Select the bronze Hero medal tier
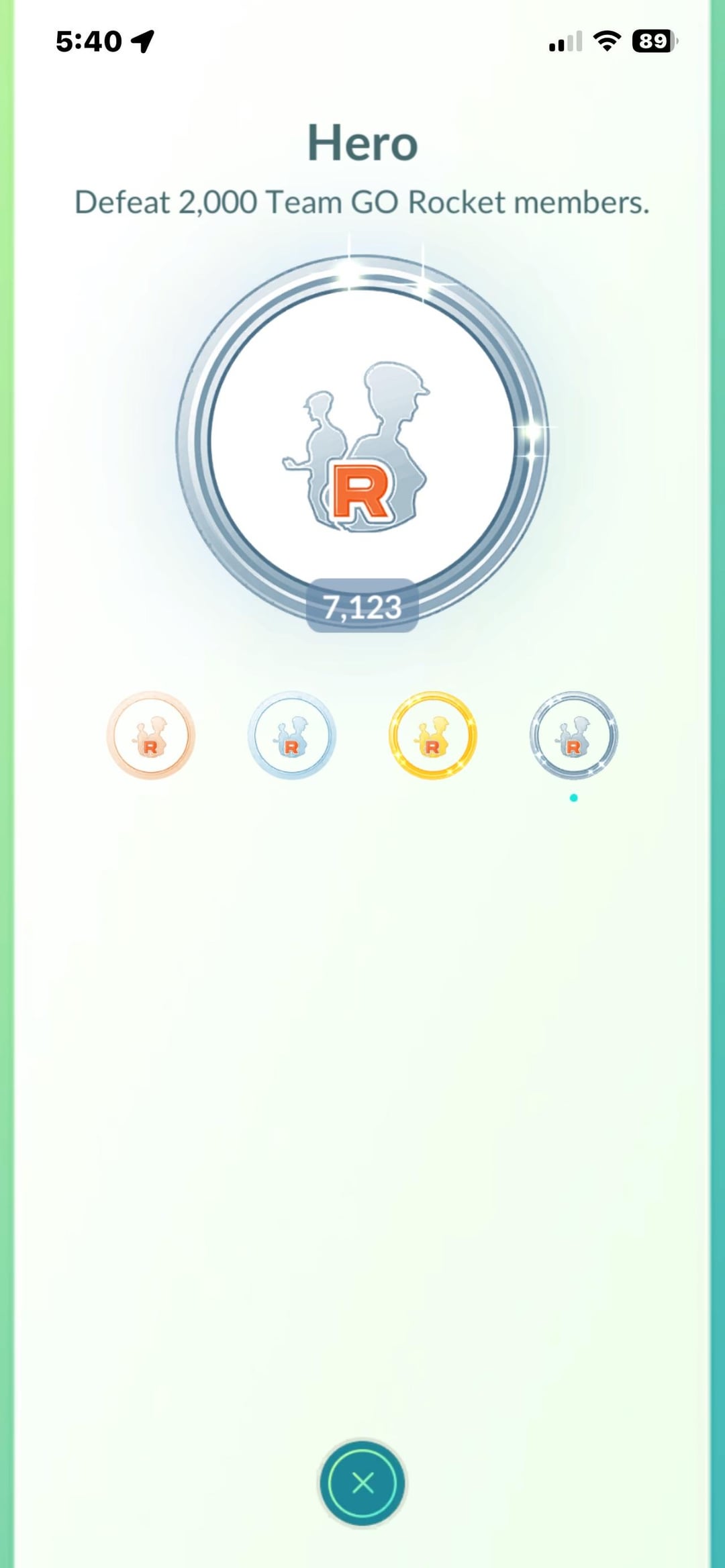Image resolution: width=725 pixels, height=1568 pixels. tap(151, 736)
